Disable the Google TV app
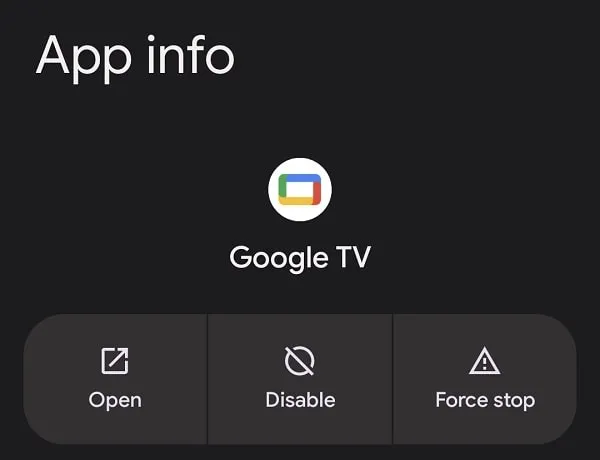The width and height of the screenshot is (600, 460). (300, 379)
